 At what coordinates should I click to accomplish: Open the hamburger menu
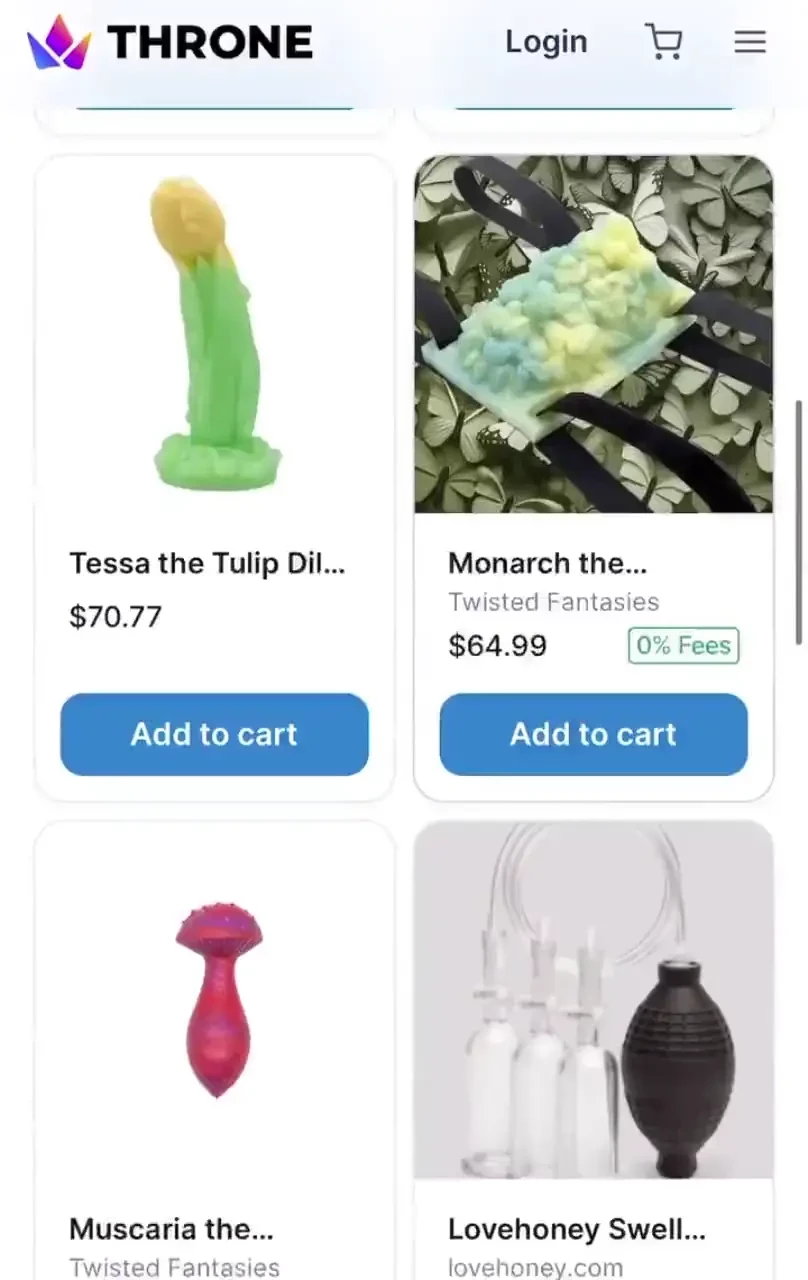750,42
